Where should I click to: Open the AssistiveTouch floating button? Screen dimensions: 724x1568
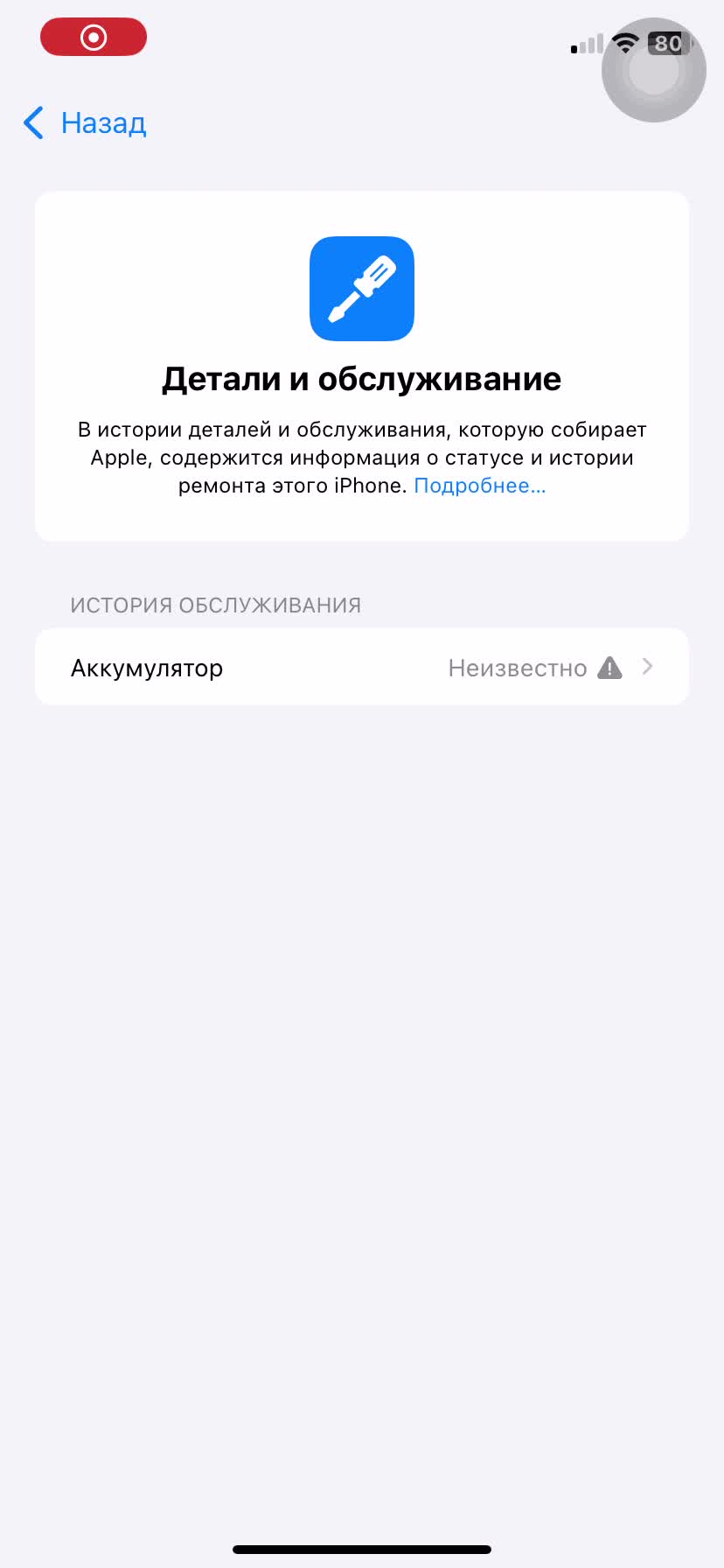coord(653,71)
